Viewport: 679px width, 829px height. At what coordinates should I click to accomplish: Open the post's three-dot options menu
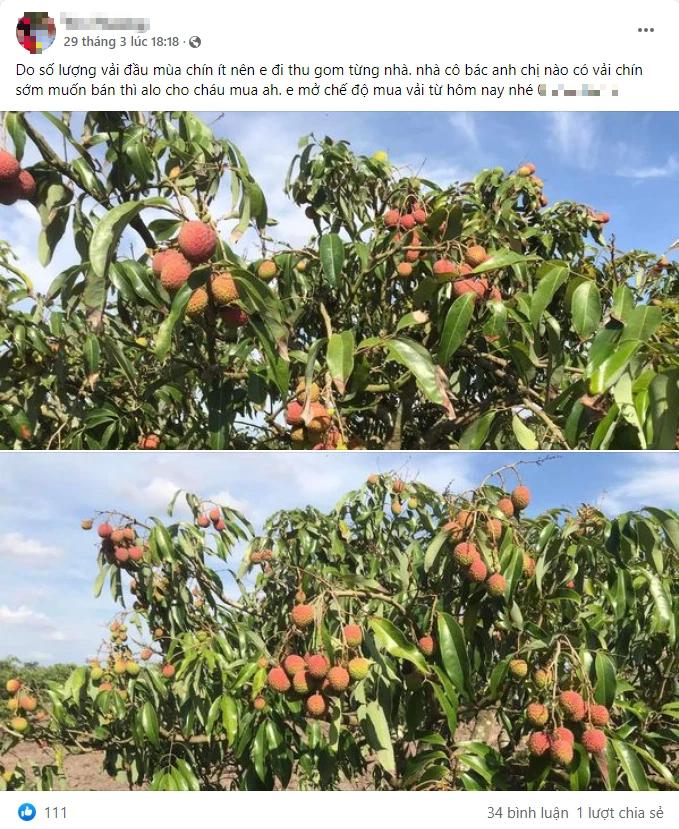pyautogui.click(x=646, y=29)
